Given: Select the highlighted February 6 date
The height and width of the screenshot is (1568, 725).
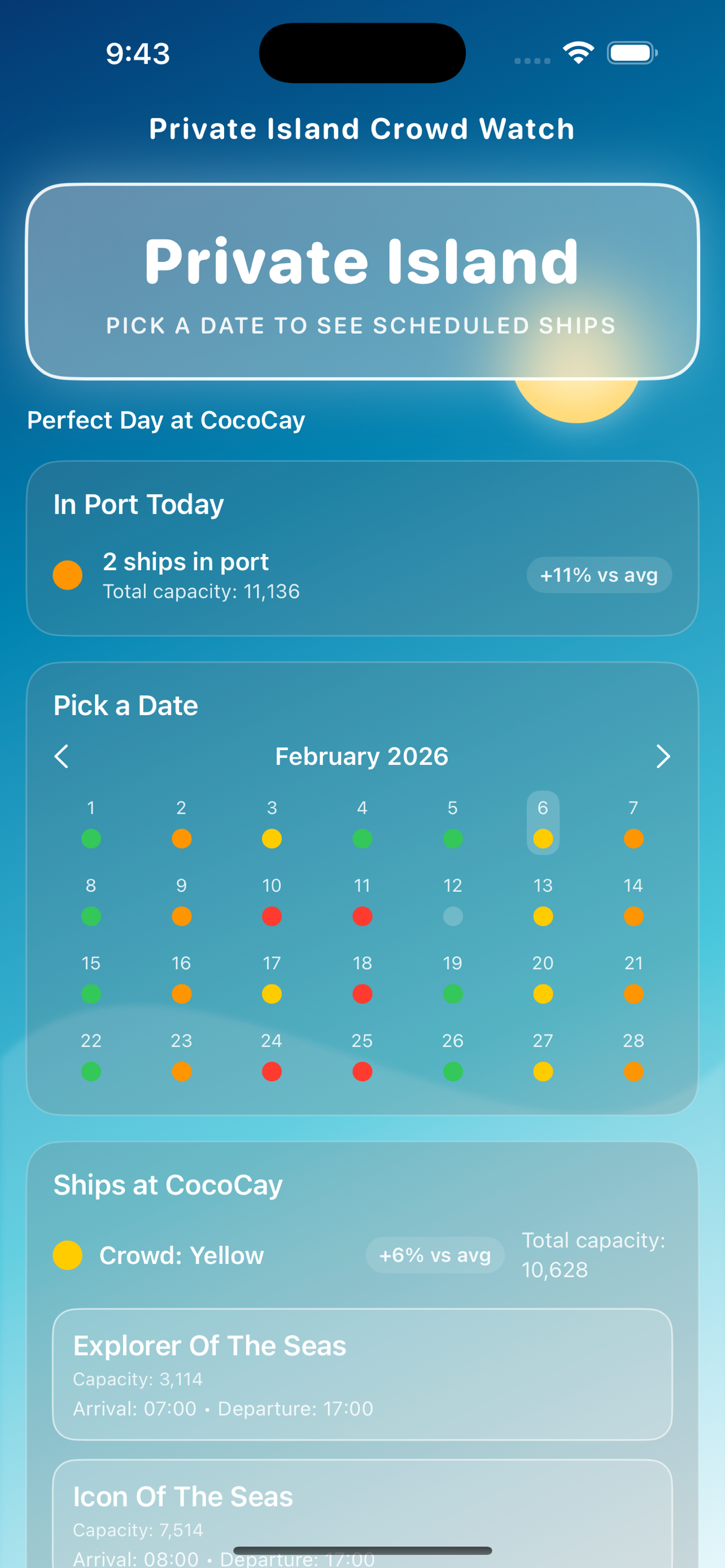Looking at the screenshot, I should click(543, 822).
